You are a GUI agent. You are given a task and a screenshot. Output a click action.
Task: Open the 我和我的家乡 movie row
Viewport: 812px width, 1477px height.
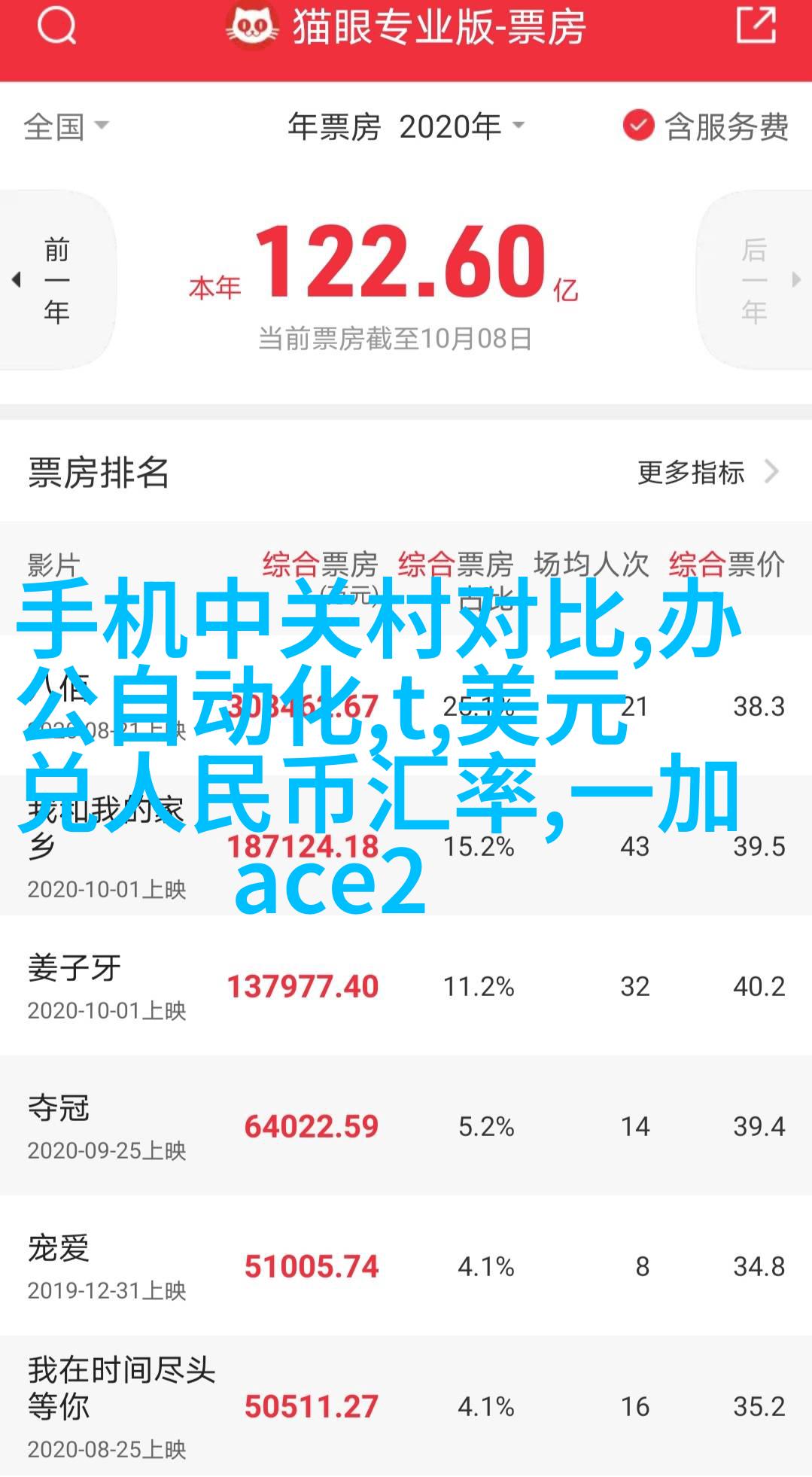406,845
